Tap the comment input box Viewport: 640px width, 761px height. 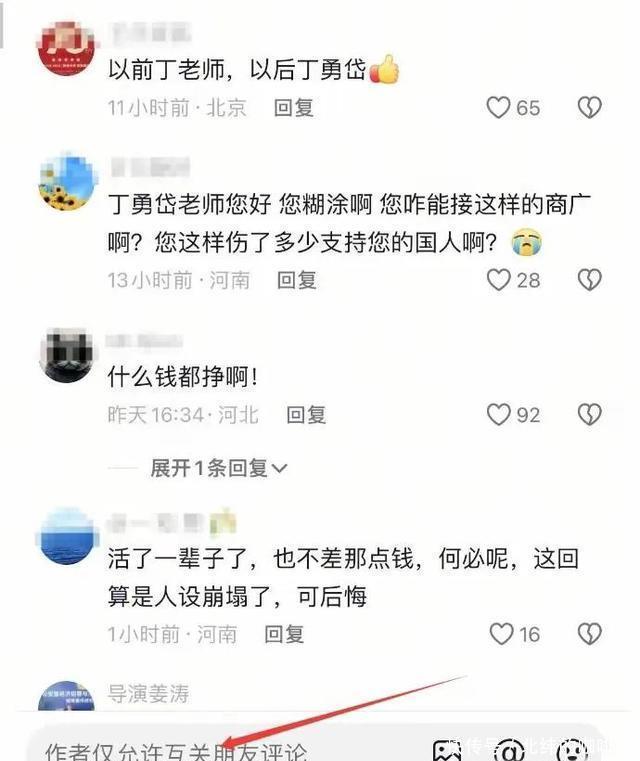click(200, 750)
